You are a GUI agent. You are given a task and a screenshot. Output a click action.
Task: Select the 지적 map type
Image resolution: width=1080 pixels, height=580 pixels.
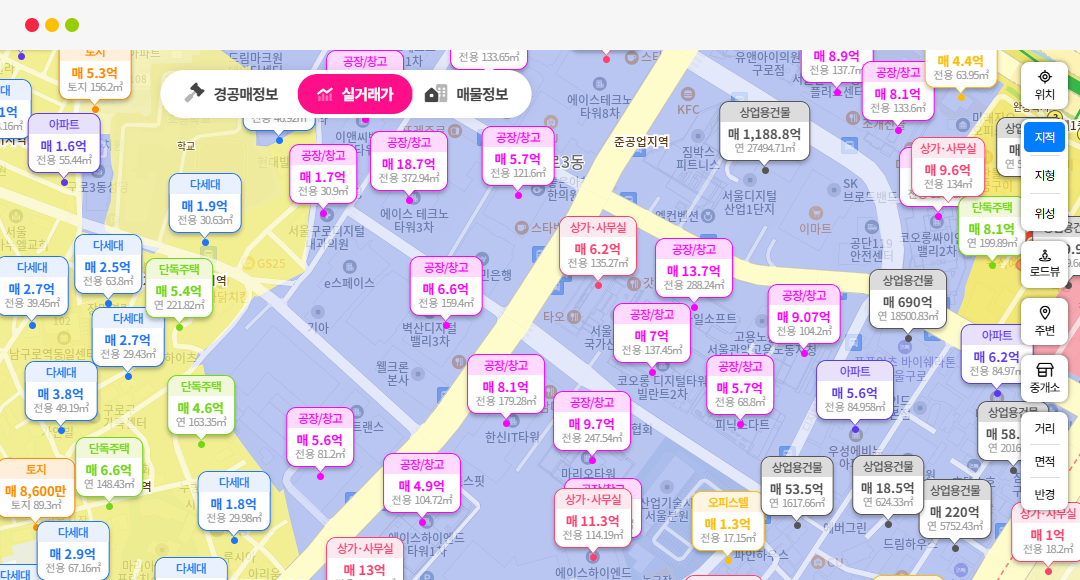1044,136
